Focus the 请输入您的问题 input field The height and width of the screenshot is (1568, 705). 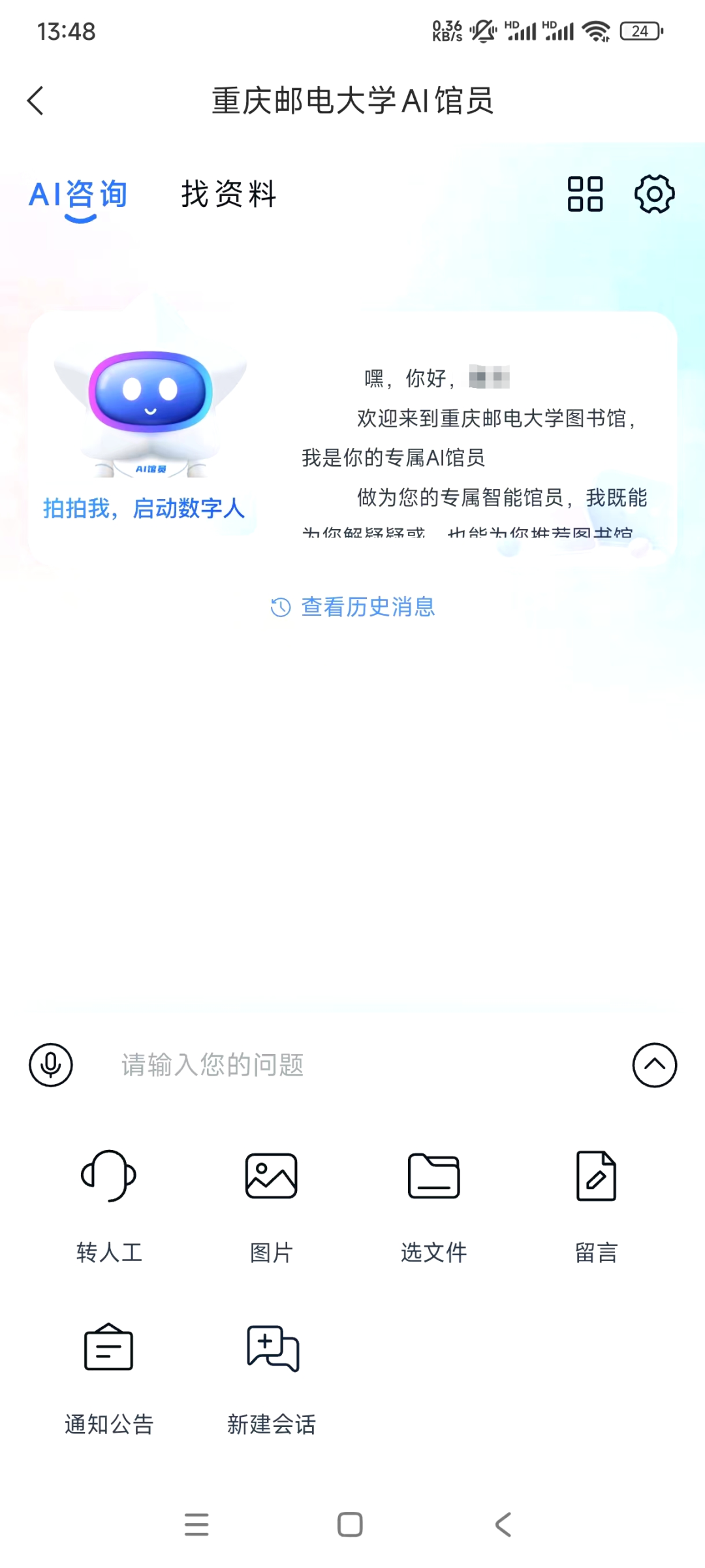(x=352, y=1065)
